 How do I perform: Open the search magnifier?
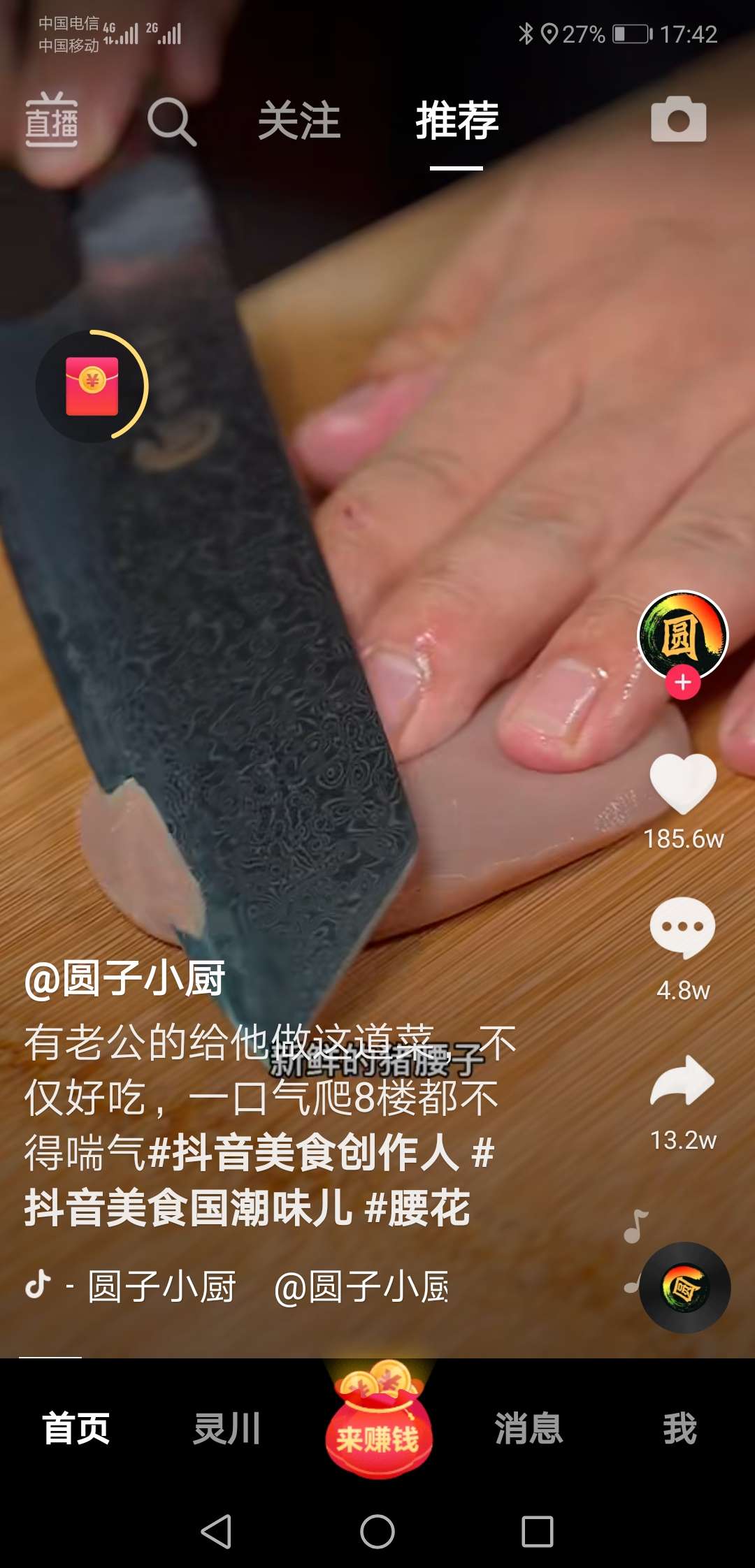[171, 122]
